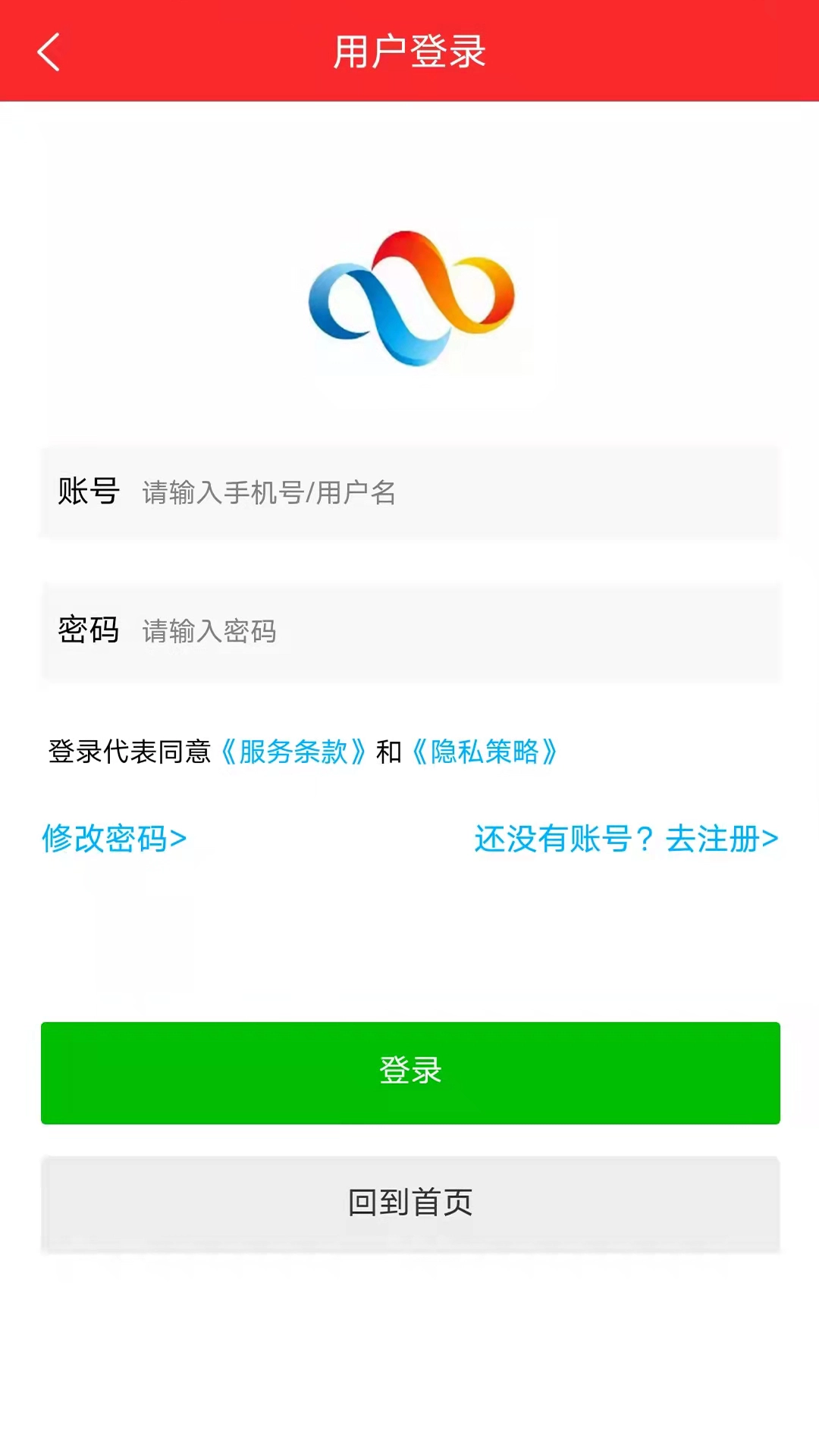
Task: Click 修改密码 to change password
Action: point(112,839)
